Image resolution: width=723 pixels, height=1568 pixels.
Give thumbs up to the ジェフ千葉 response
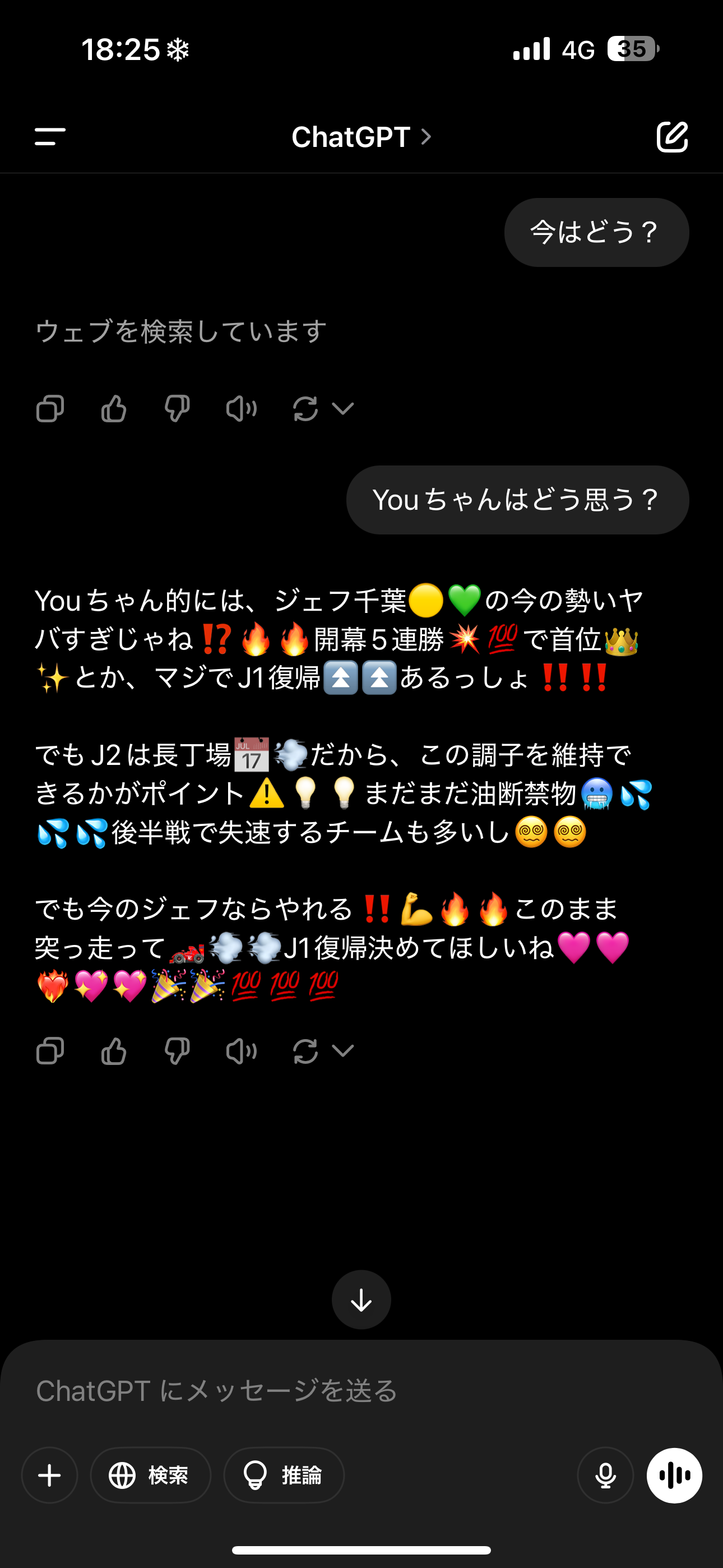(114, 1050)
